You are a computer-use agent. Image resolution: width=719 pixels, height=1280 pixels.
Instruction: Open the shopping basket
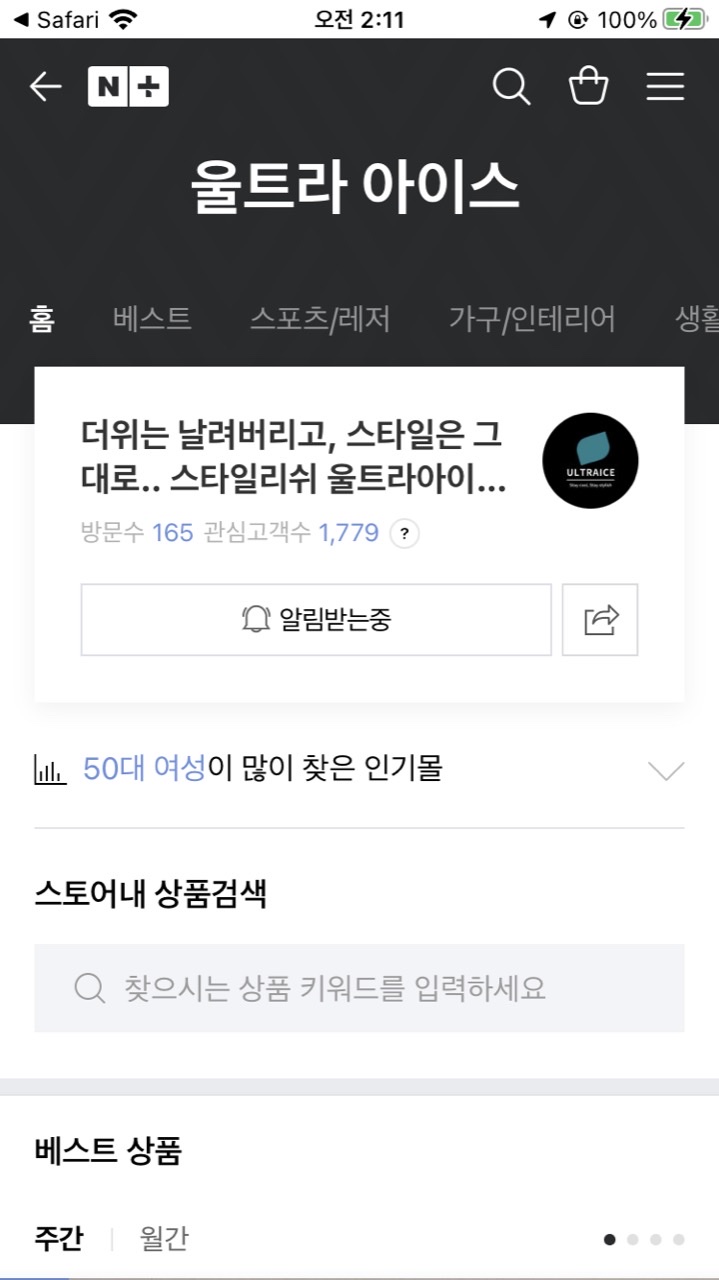click(588, 87)
